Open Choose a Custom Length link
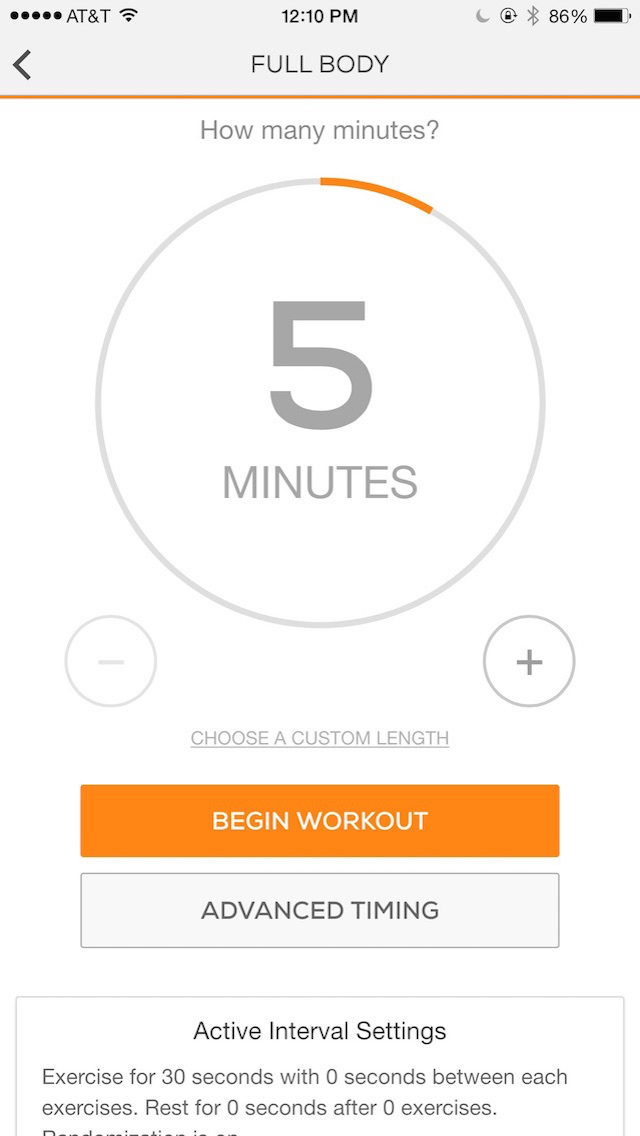Screen dimensions: 640x1136 320,738
